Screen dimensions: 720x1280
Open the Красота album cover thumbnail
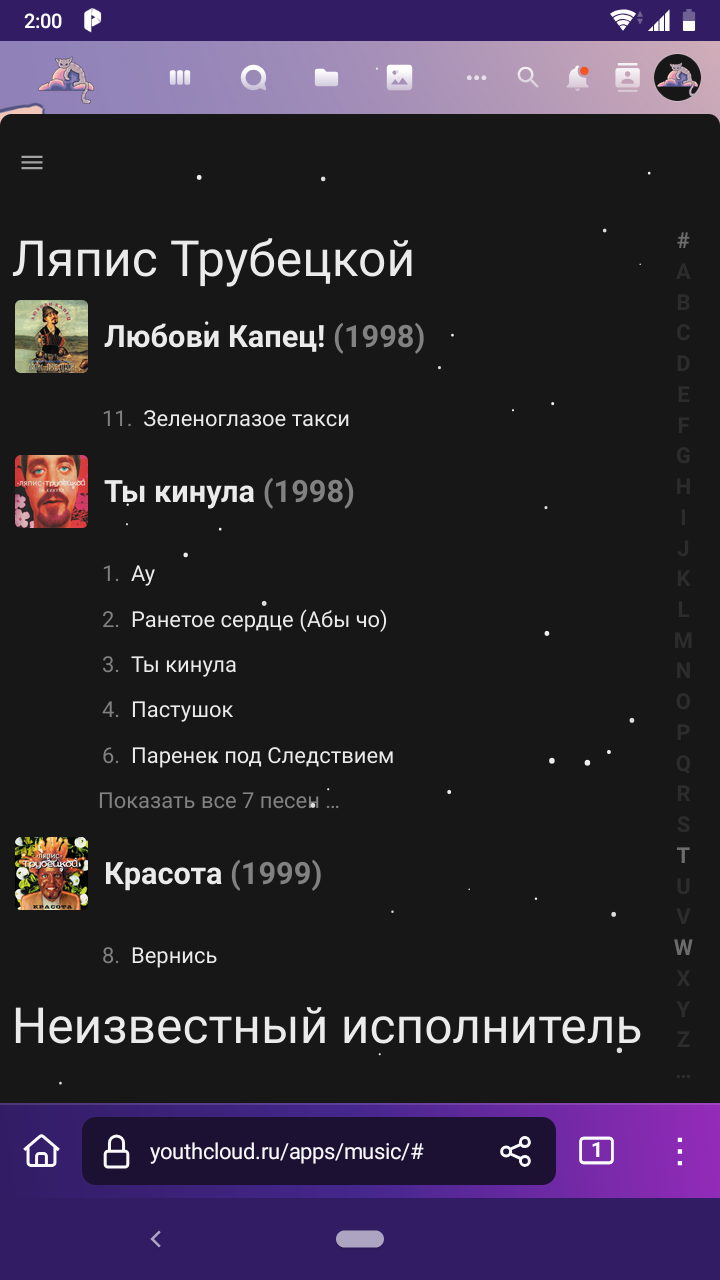51,872
